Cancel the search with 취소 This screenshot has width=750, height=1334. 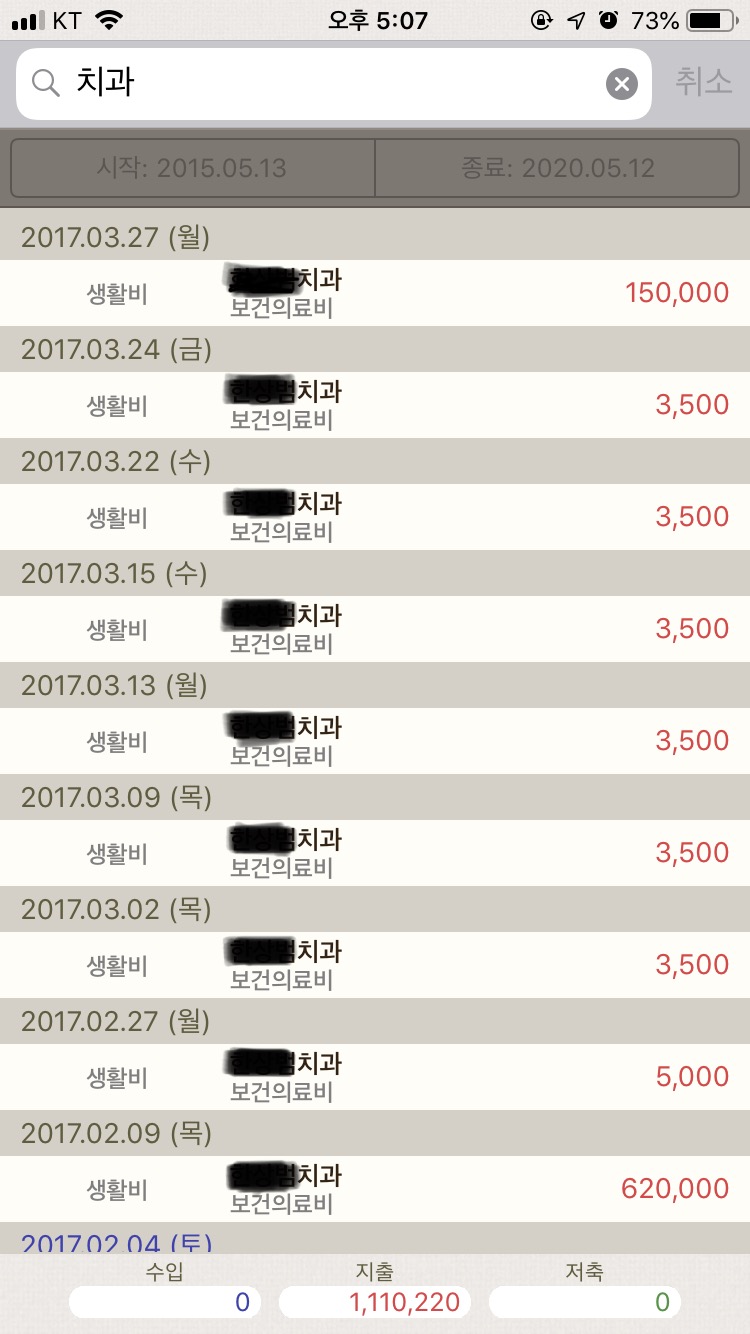703,82
